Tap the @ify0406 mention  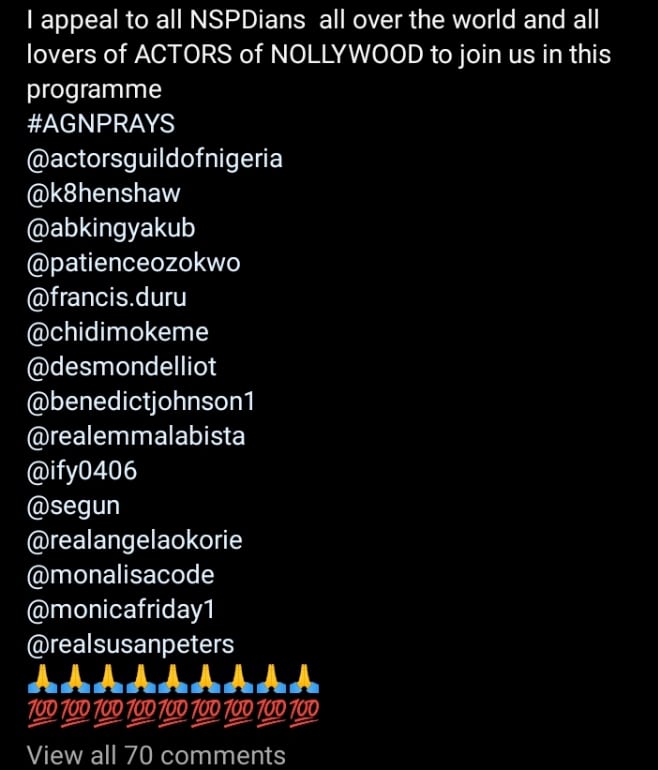pyautogui.click(x=82, y=471)
